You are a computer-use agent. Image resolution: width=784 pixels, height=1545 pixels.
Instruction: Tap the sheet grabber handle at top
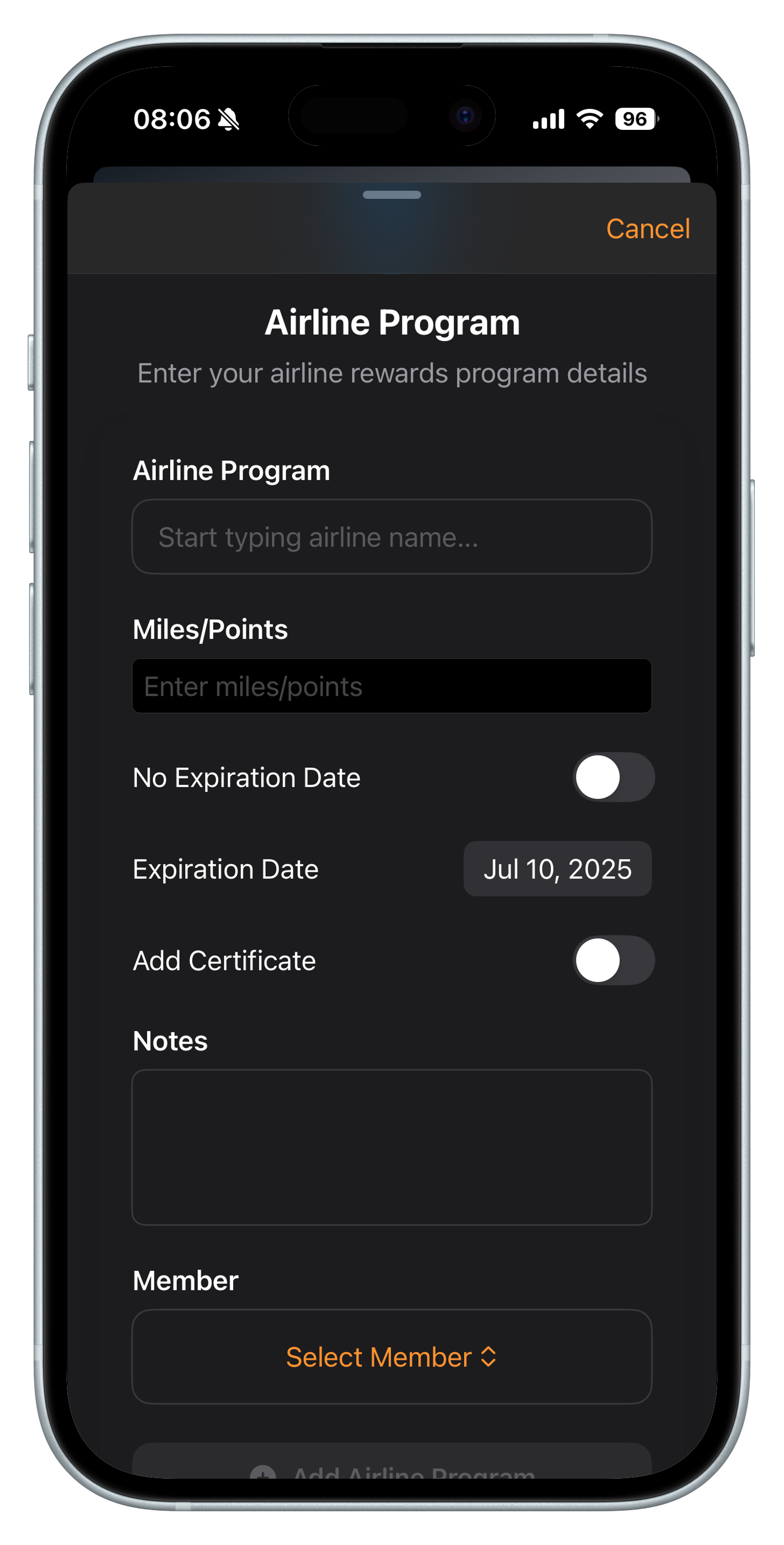(392, 195)
